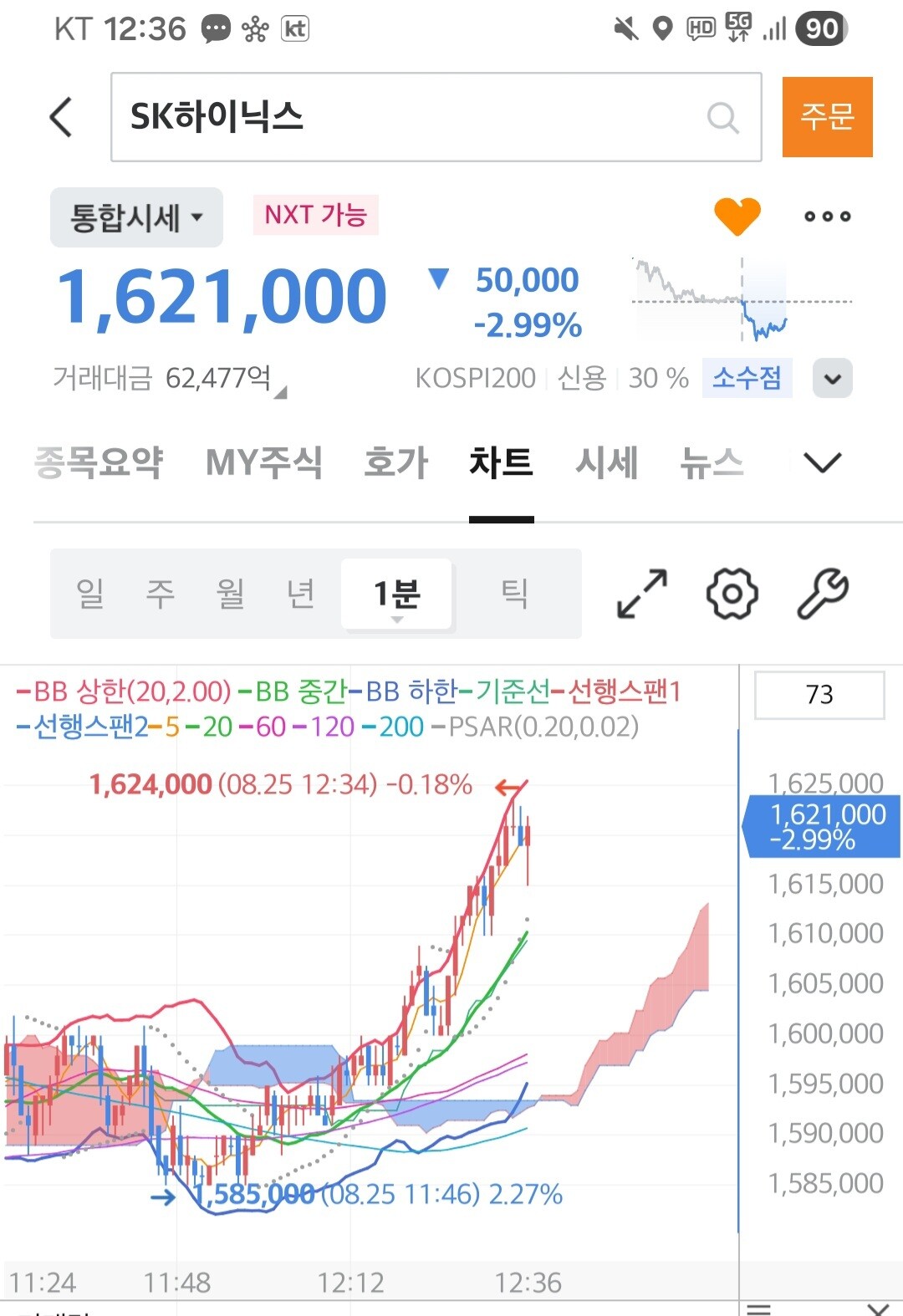The height and width of the screenshot is (1316, 903).
Task: Go back with the arrow icon
Action: point(61,117)
